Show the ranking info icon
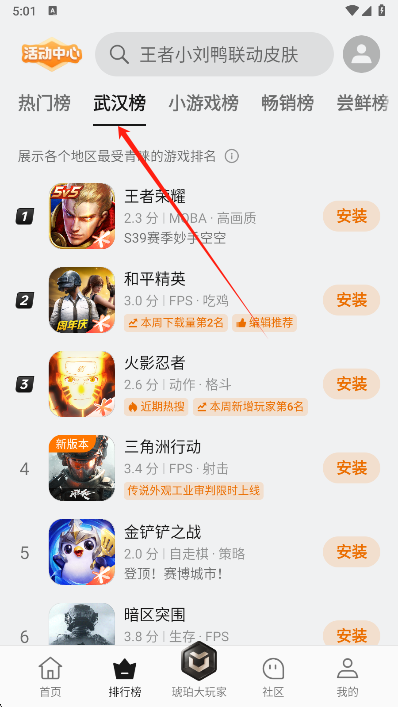The height and width of the screenshot is (707, 398). click(x=232, y=156)
